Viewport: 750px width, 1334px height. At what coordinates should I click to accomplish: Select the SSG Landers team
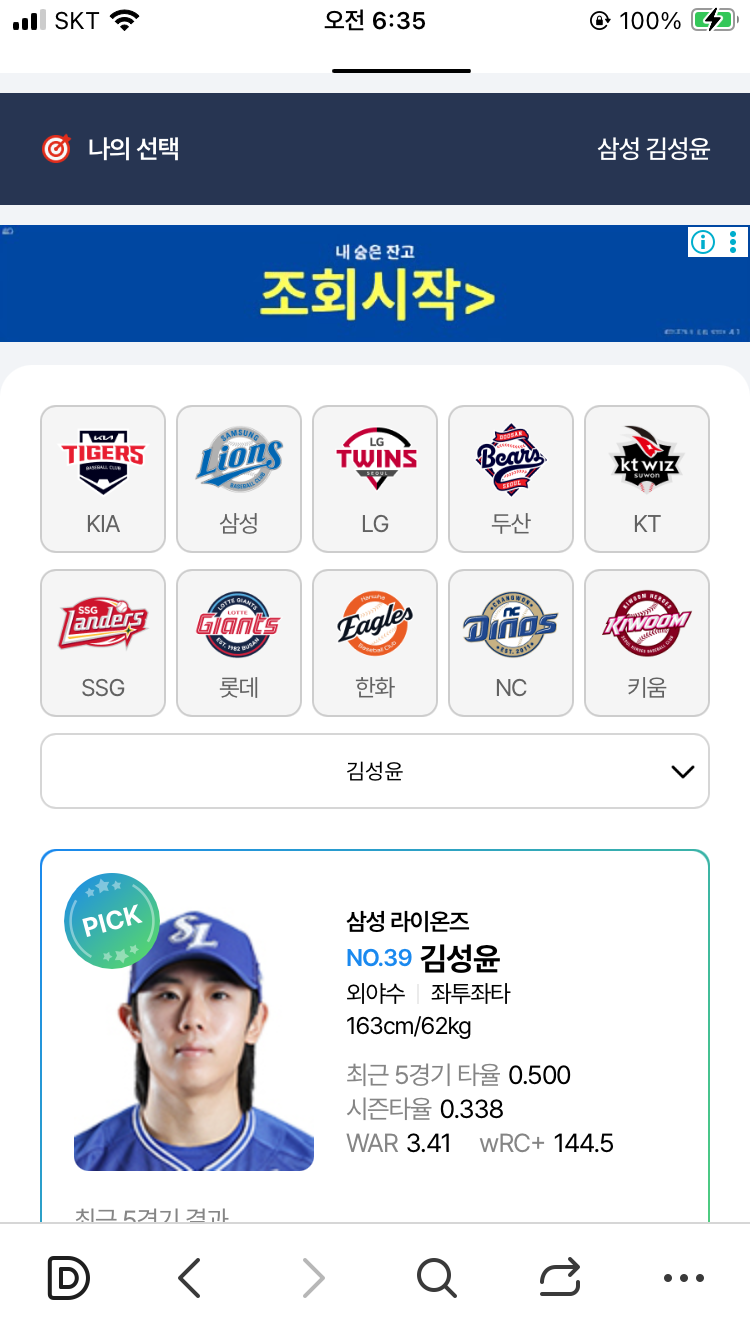(x=103, y=642)
